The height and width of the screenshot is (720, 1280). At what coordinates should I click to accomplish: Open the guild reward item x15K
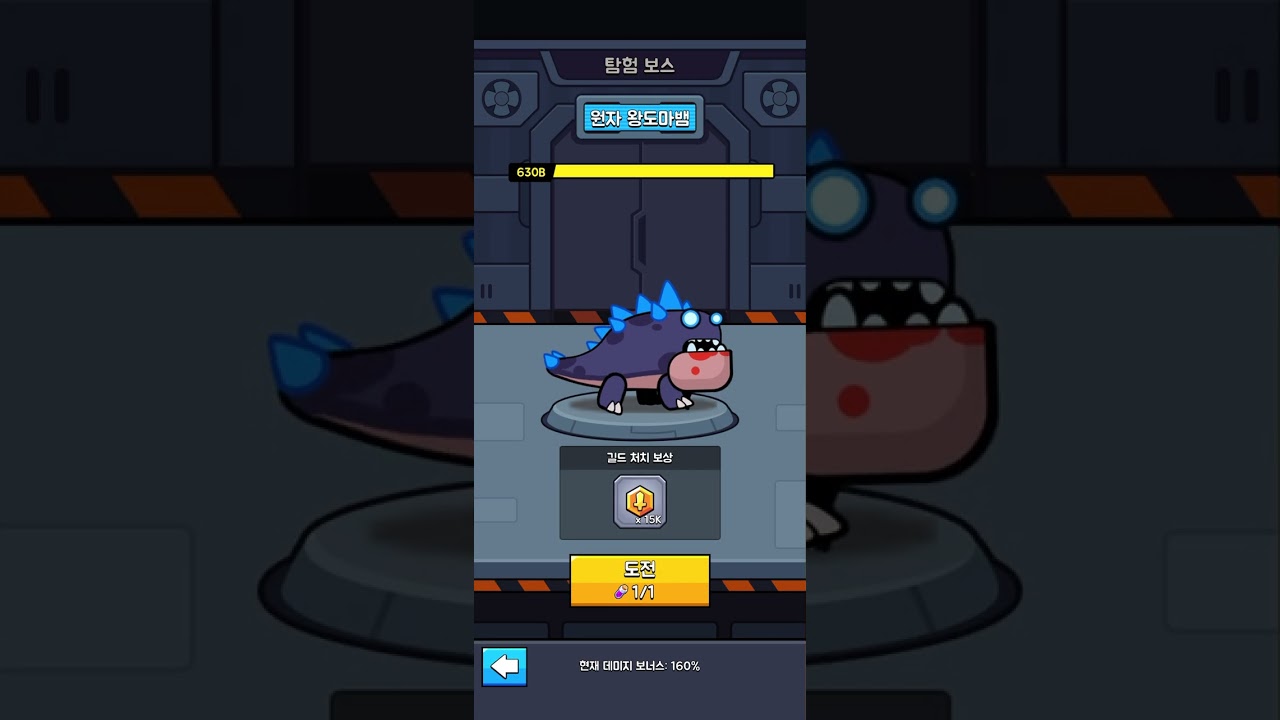(x=639, y=502)
